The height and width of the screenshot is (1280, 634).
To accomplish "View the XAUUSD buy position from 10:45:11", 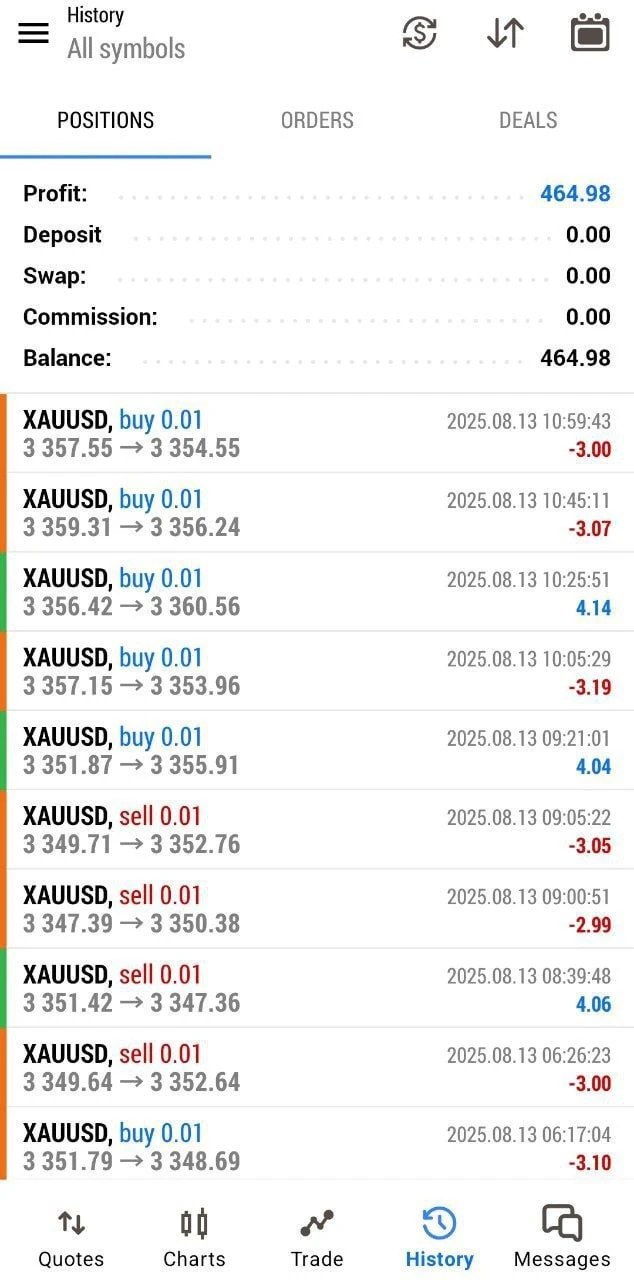I will (x=317, y=513).
